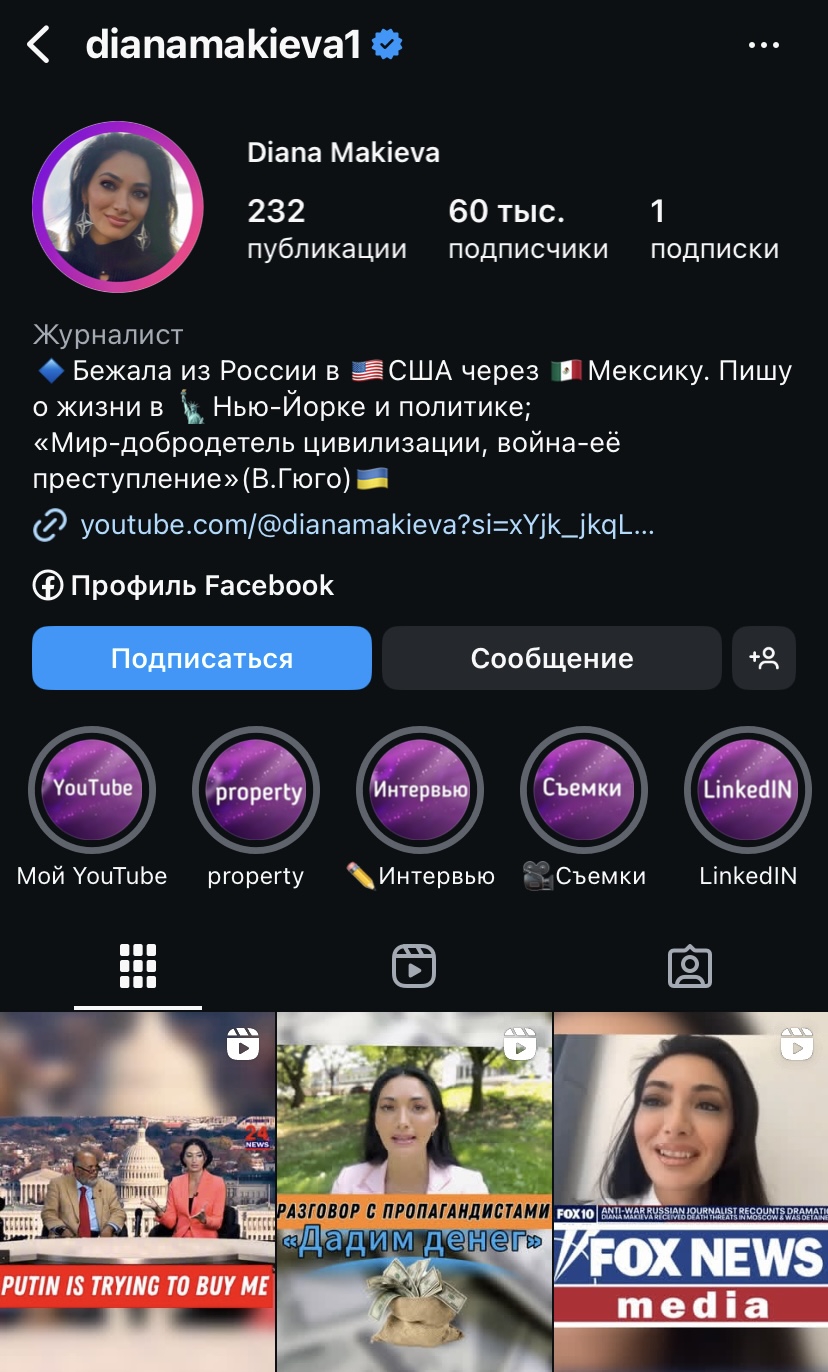Open the Fox News media reel

(x=691, y=1190)
